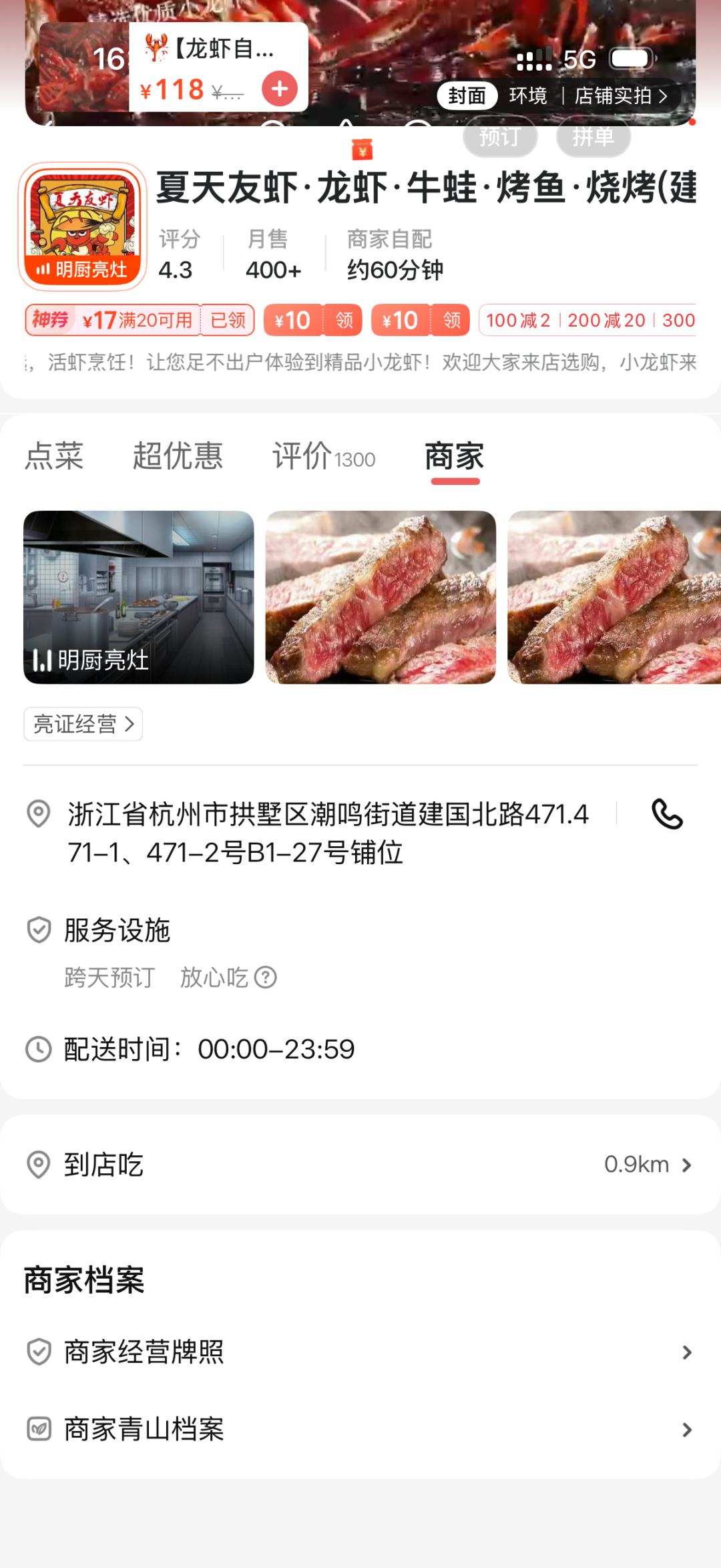Screen dimensions: 721x1568
Task: Tap the shield icon beside 服务设施
Action: pos(38,929)
